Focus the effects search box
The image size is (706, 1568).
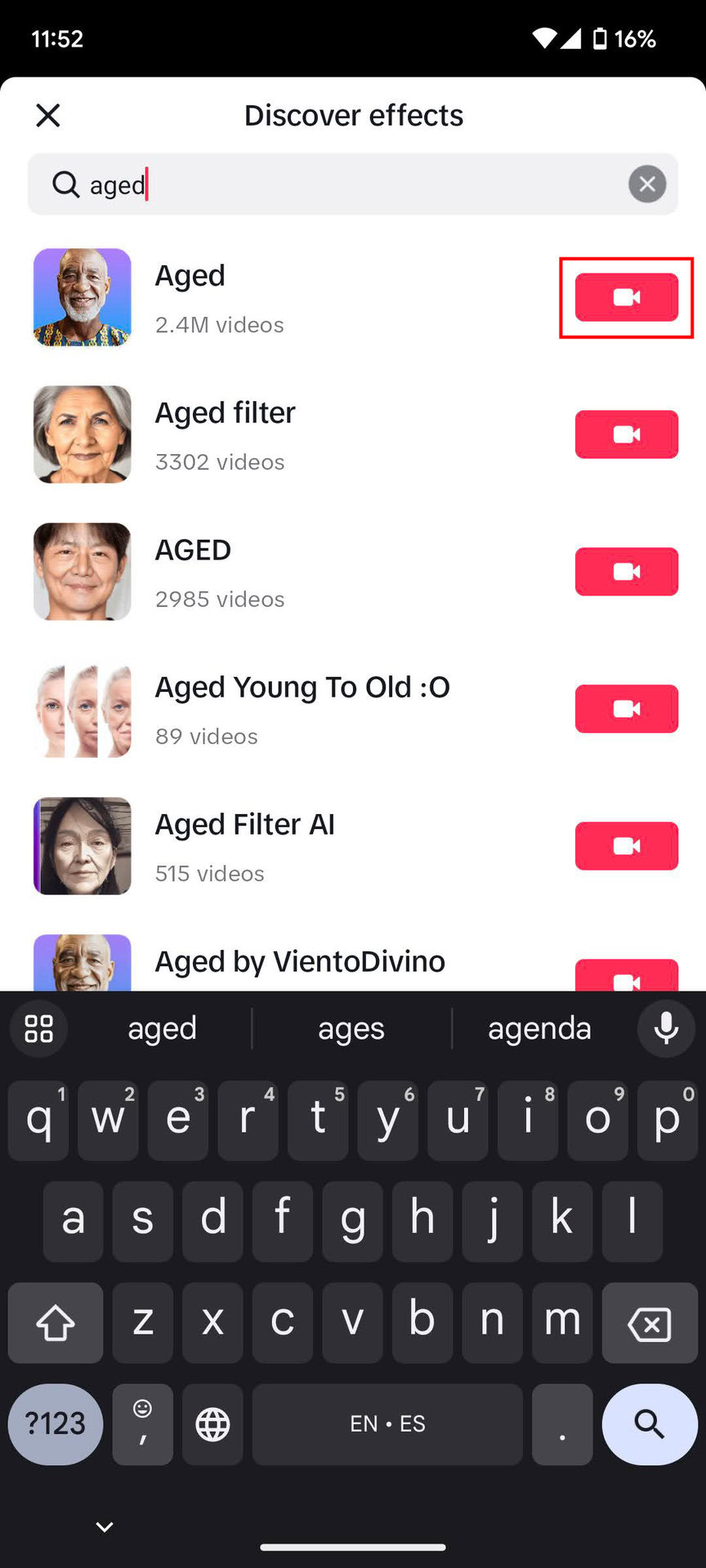coord(351,185)
